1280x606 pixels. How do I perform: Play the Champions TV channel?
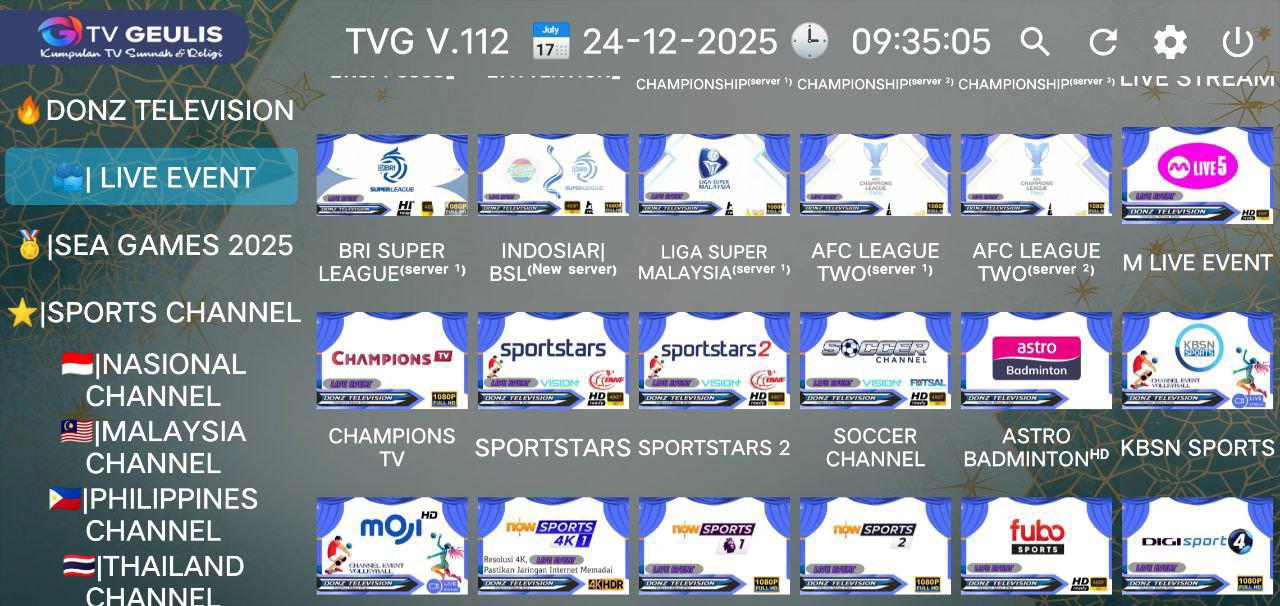[392, 360]
